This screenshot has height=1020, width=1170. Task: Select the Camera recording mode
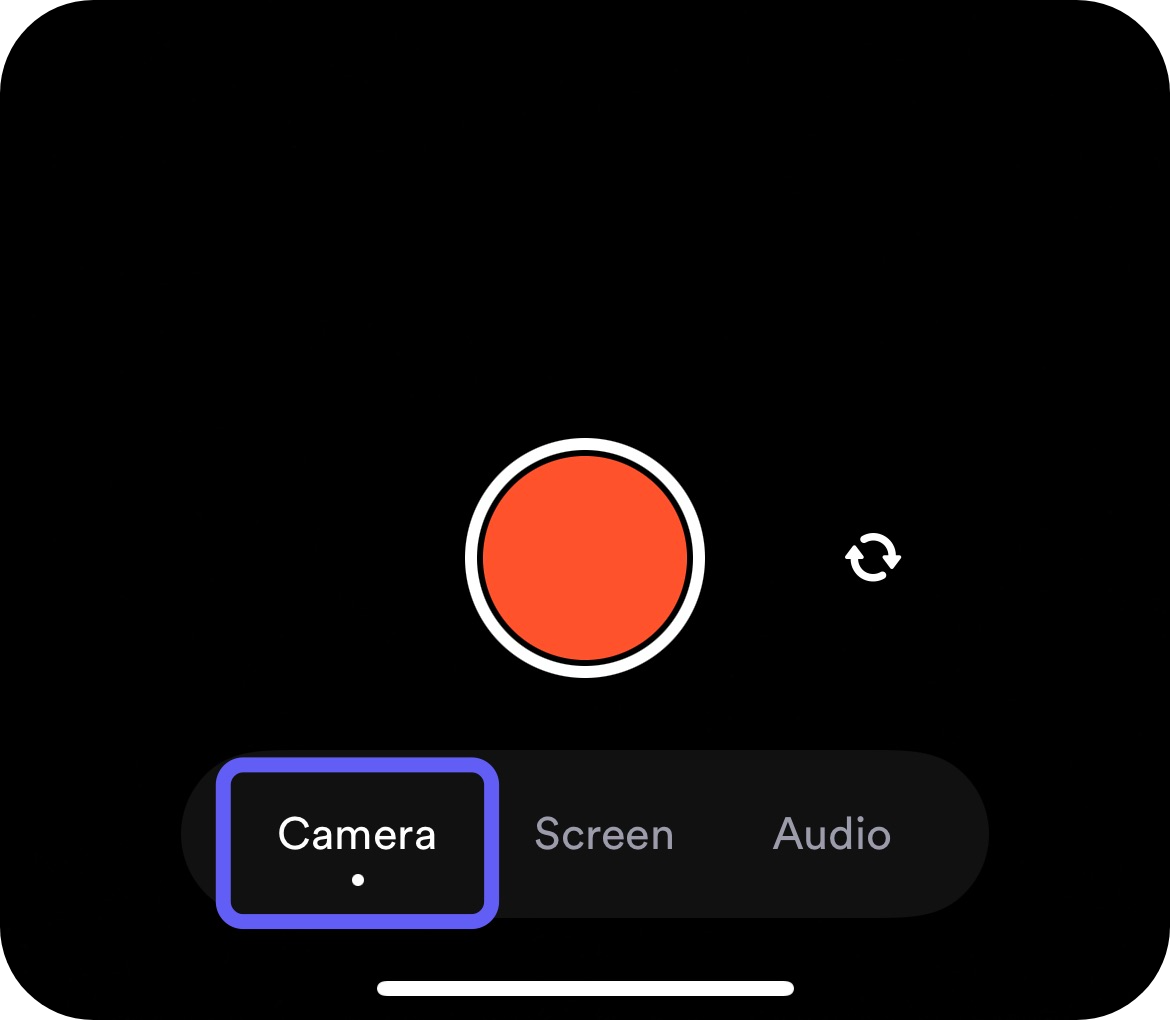tap(357, 842)
